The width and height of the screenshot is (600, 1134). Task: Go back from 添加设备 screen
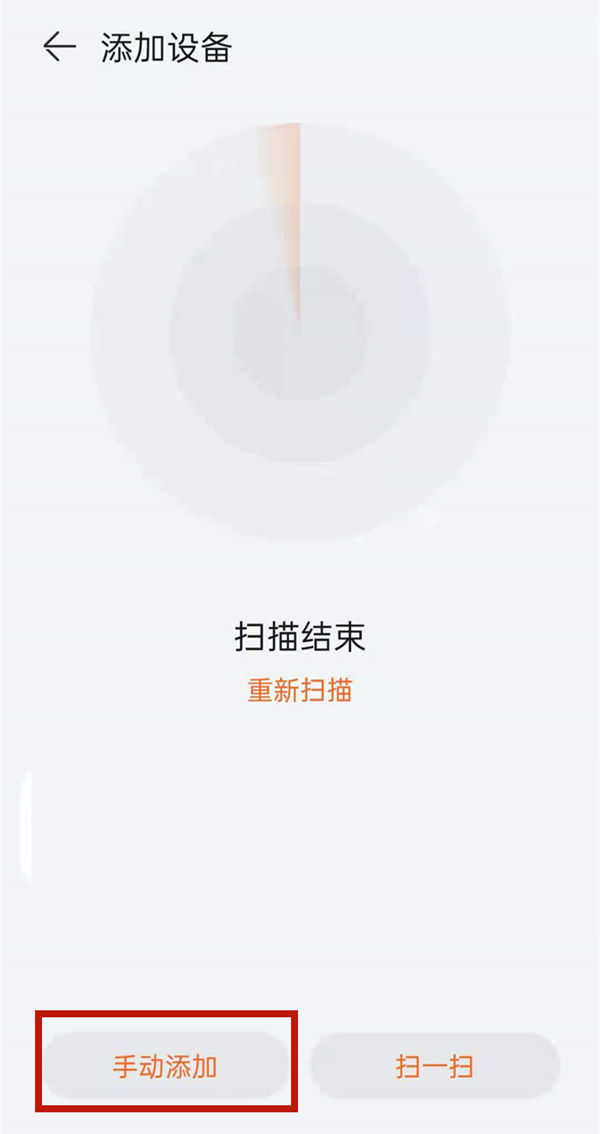[x=59, y=47]
